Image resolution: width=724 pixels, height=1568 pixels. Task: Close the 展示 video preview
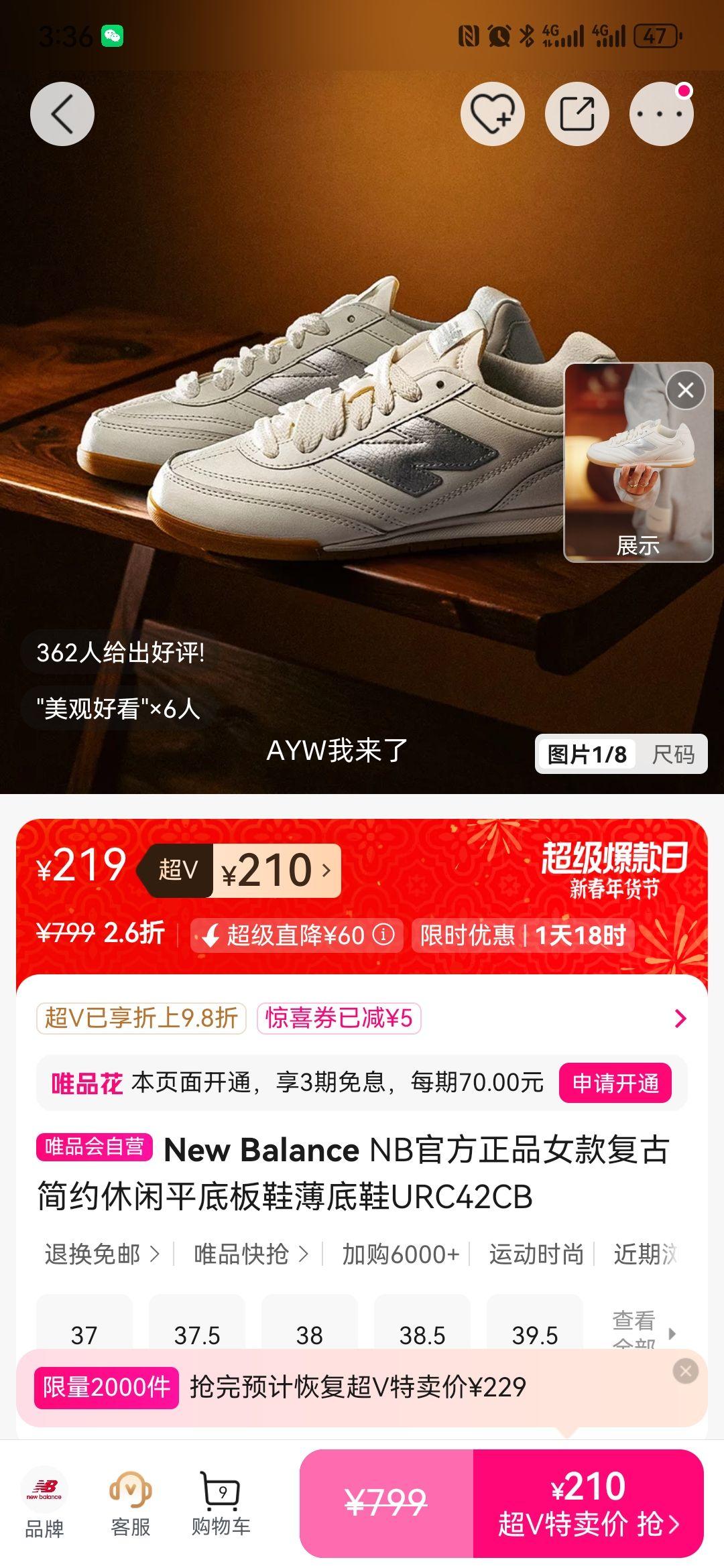click(685, 390)
